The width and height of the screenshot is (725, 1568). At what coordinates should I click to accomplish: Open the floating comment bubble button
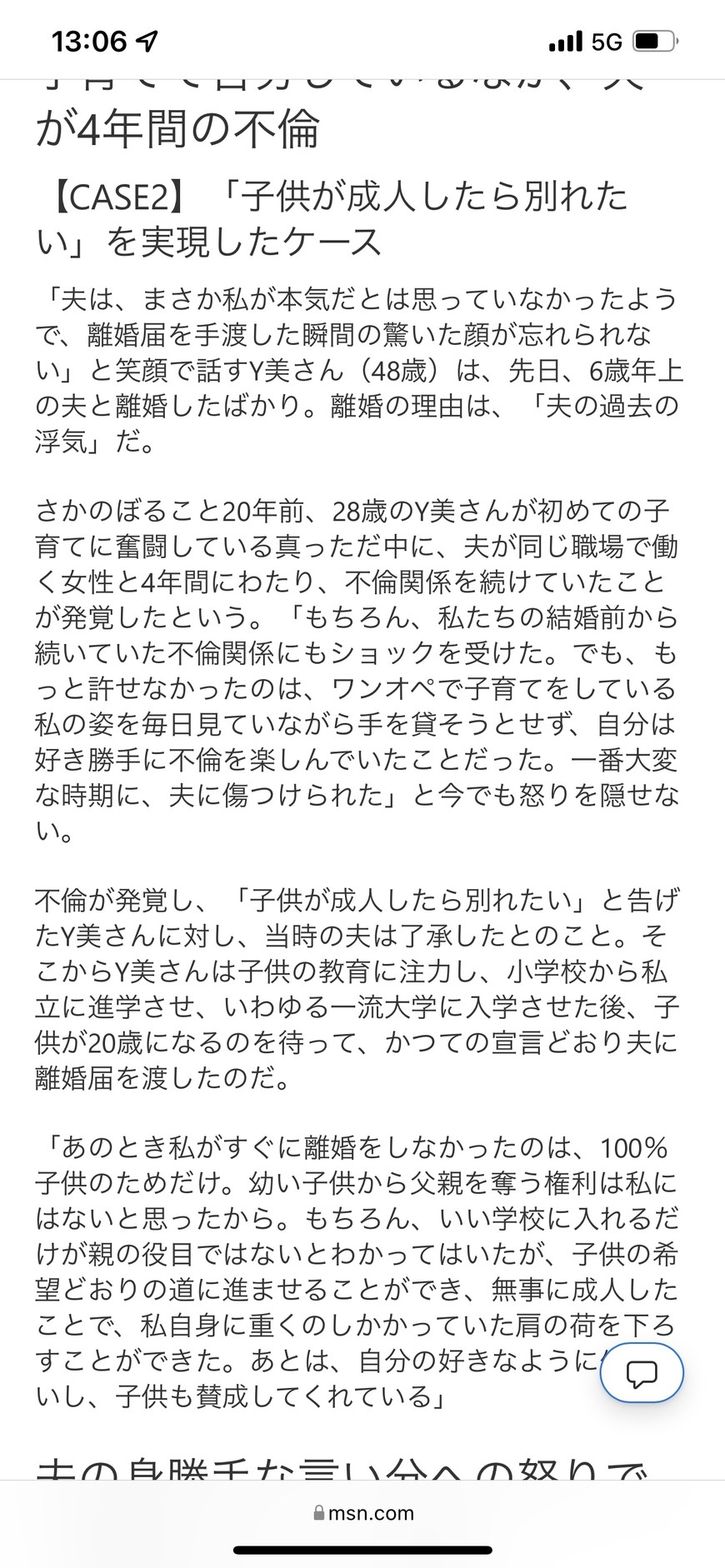pos(642,1373)
